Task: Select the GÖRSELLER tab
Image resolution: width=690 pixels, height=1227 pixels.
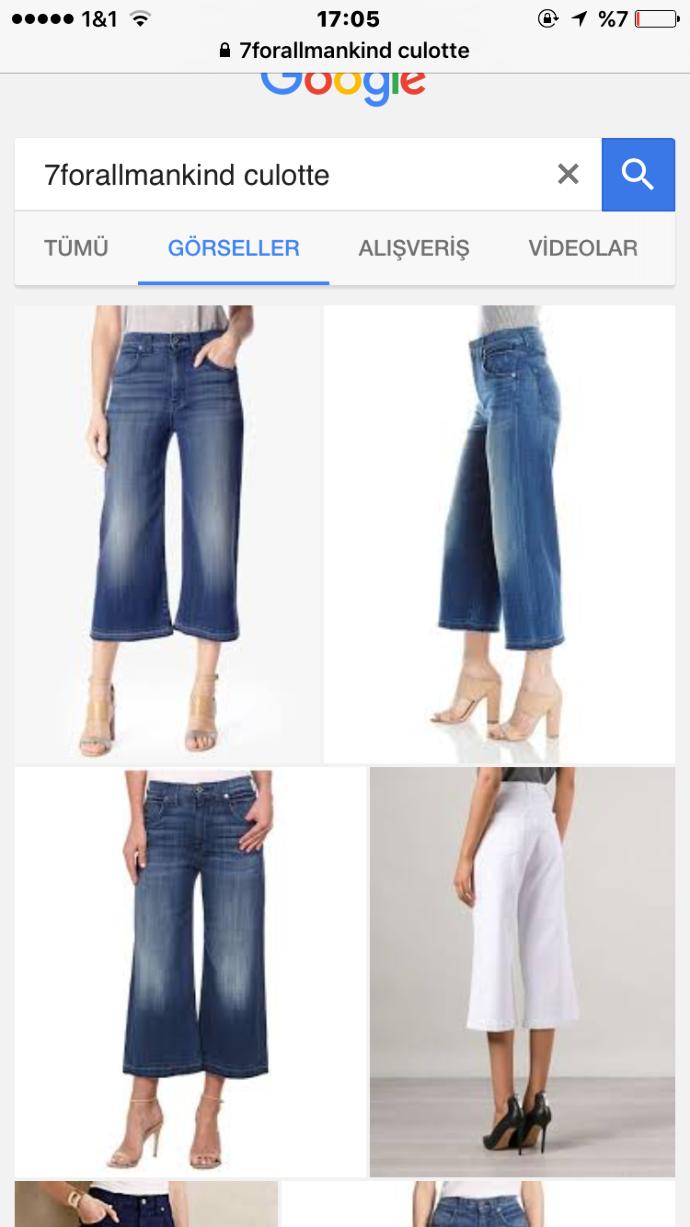Action: pos(233,248)
